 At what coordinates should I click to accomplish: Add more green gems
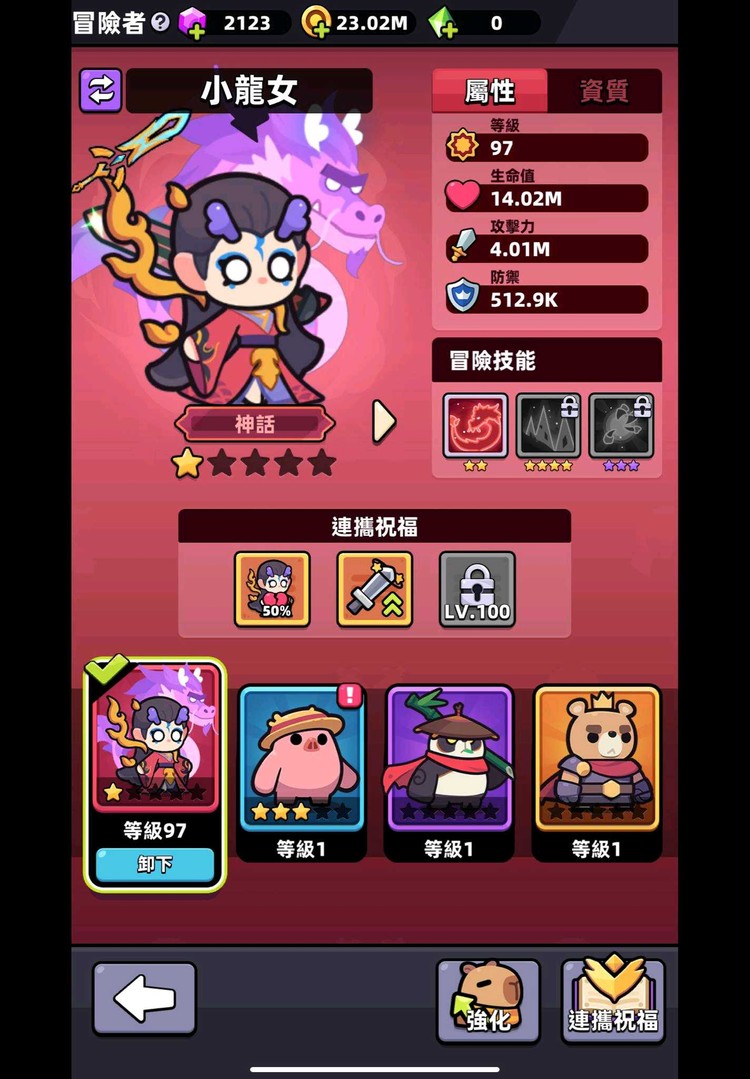pos(443,23)
